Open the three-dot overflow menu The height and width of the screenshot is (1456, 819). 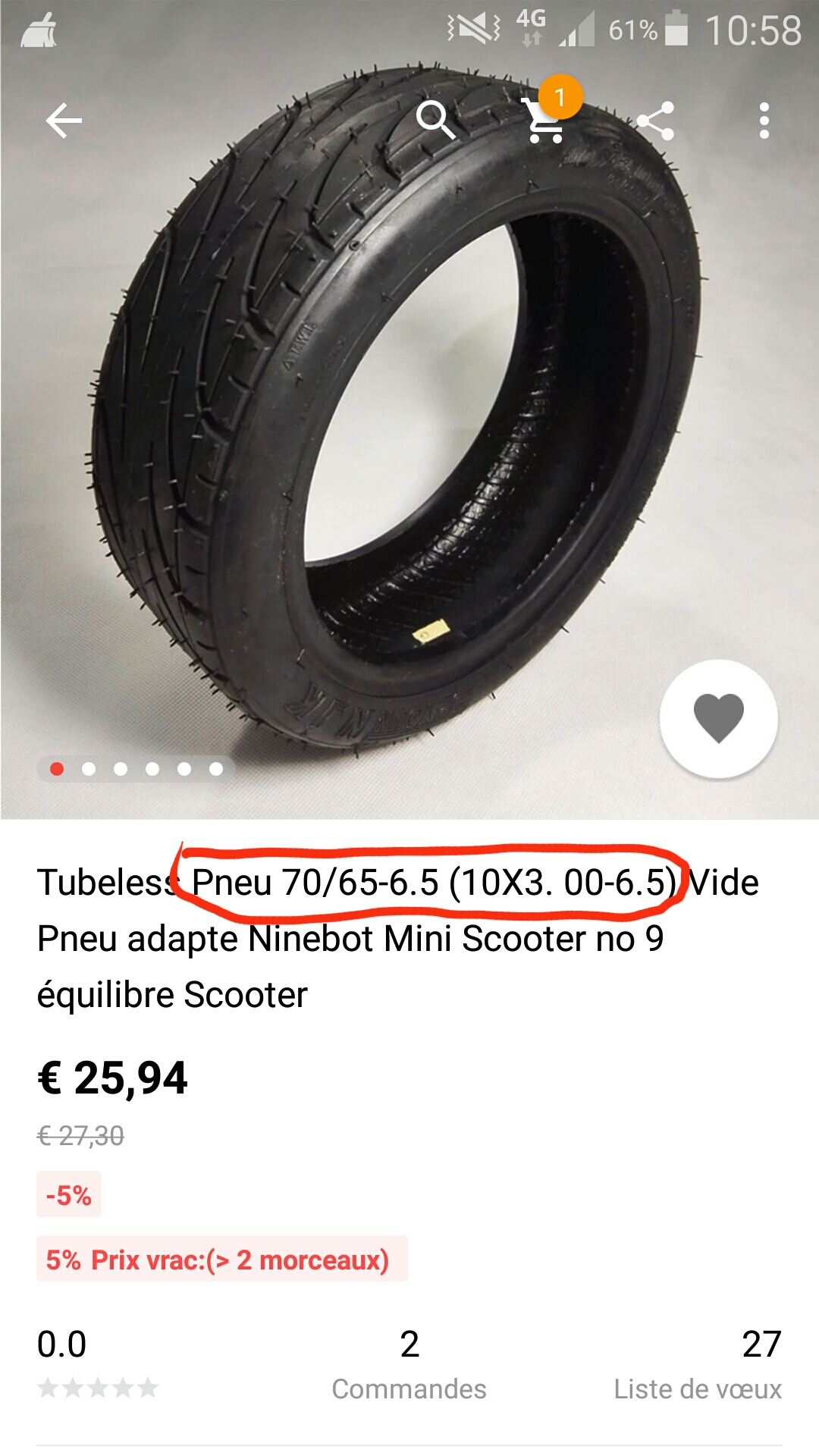pos(764,121)
